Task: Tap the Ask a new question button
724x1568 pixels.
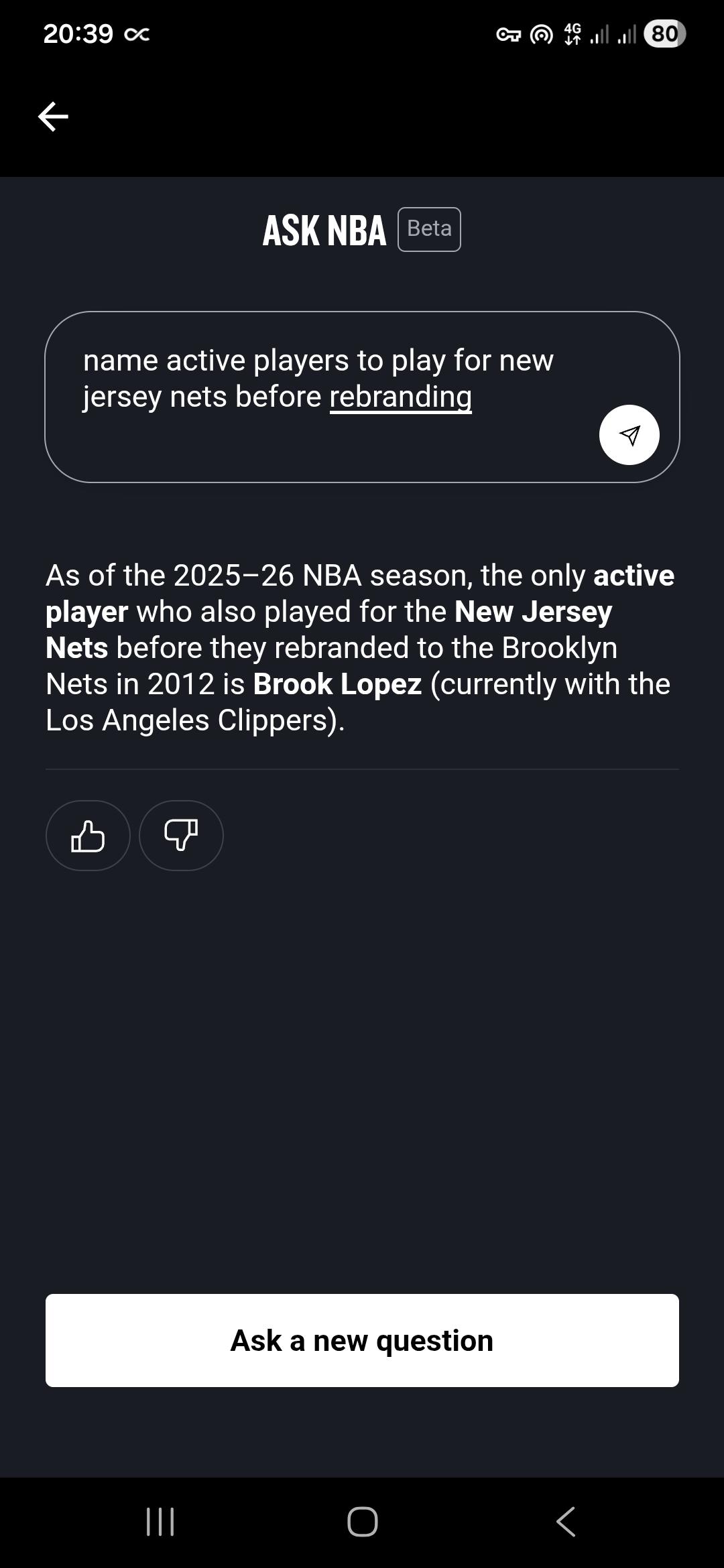Action: pos(362,1340)
